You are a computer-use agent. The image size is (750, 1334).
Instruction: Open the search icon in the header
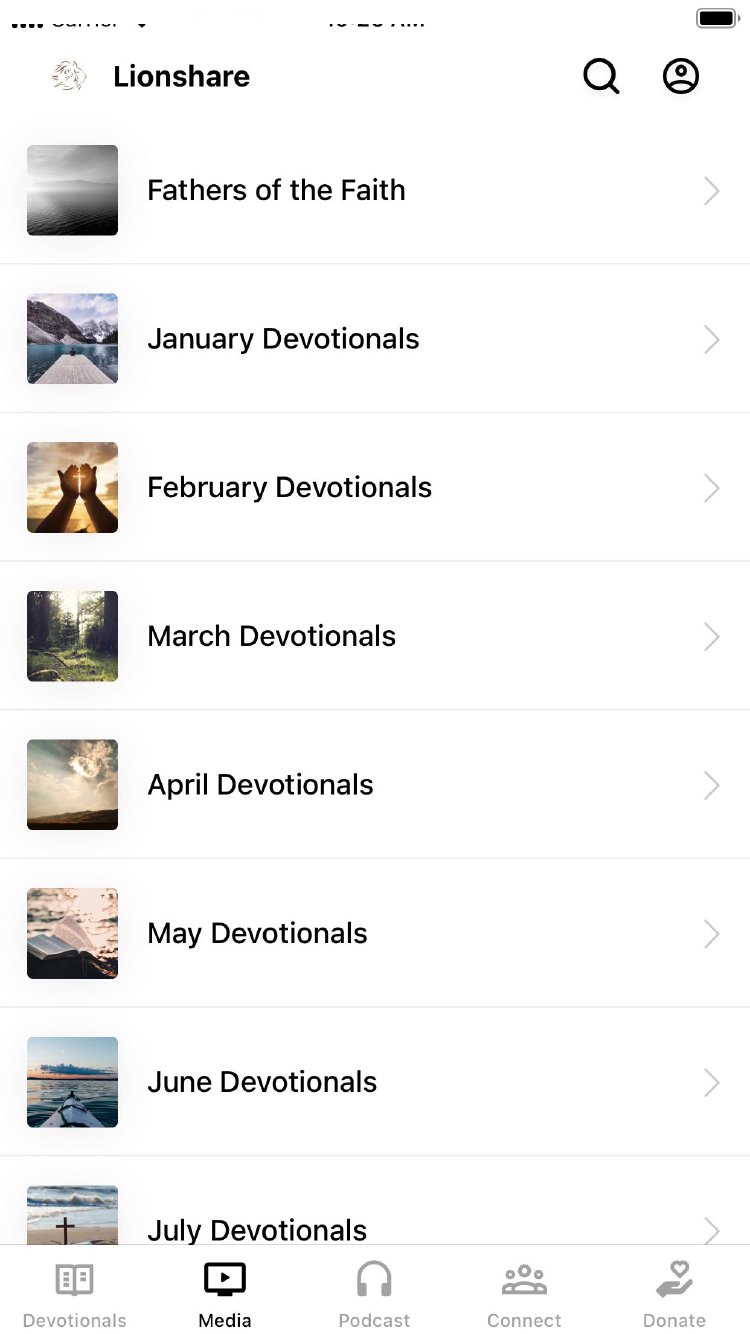click(601, 77)
